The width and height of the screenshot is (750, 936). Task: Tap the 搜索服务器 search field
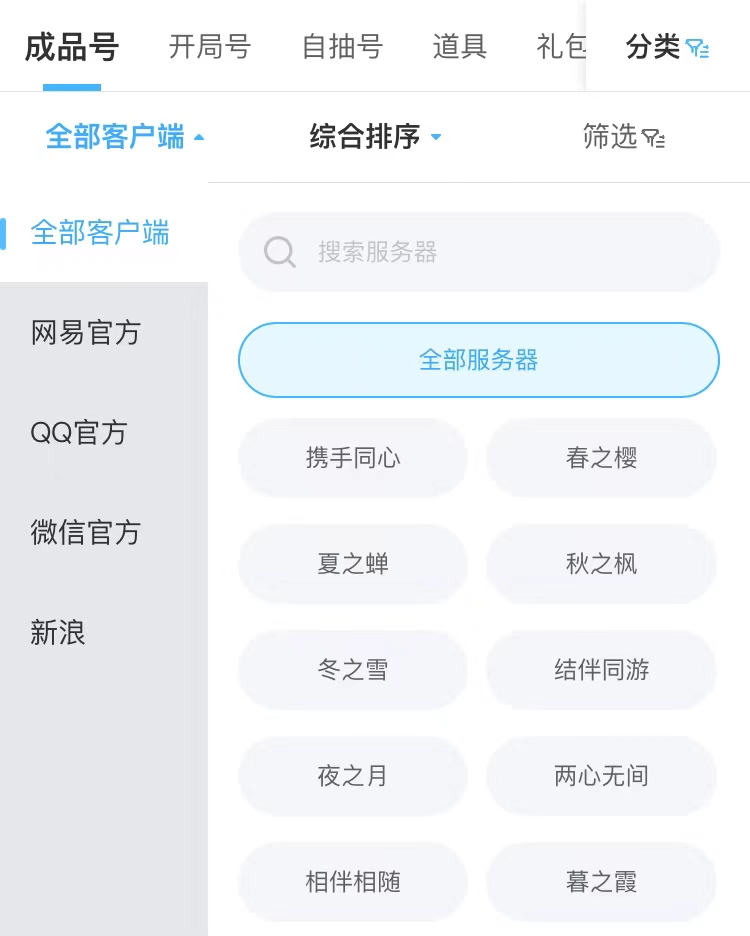(x=478, y=252)
